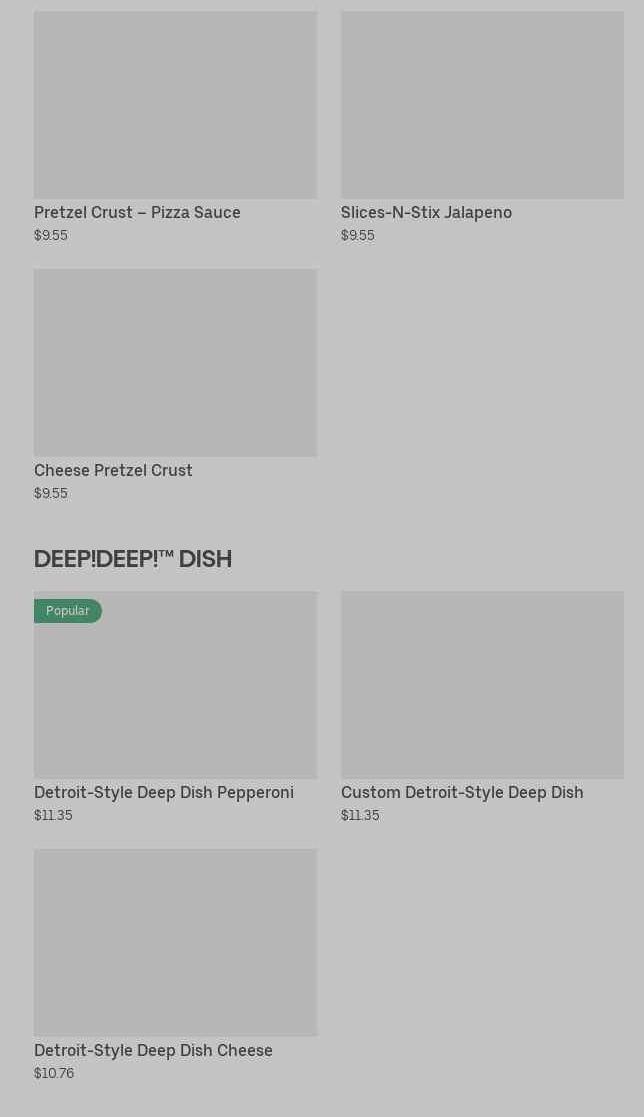Image resolution: width=644 pixels, height=1117 pixels.
Task: Open the Cheese Pretzel Crust item
Action: tap(175, 385)
